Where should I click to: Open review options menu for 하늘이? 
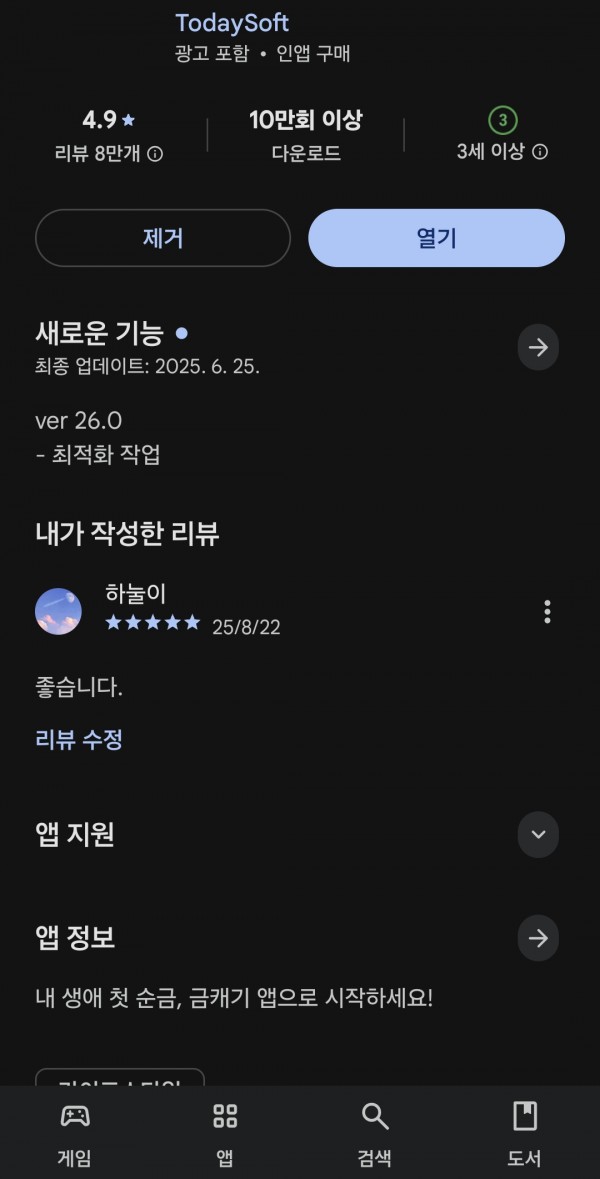click(x=547, y=612)
